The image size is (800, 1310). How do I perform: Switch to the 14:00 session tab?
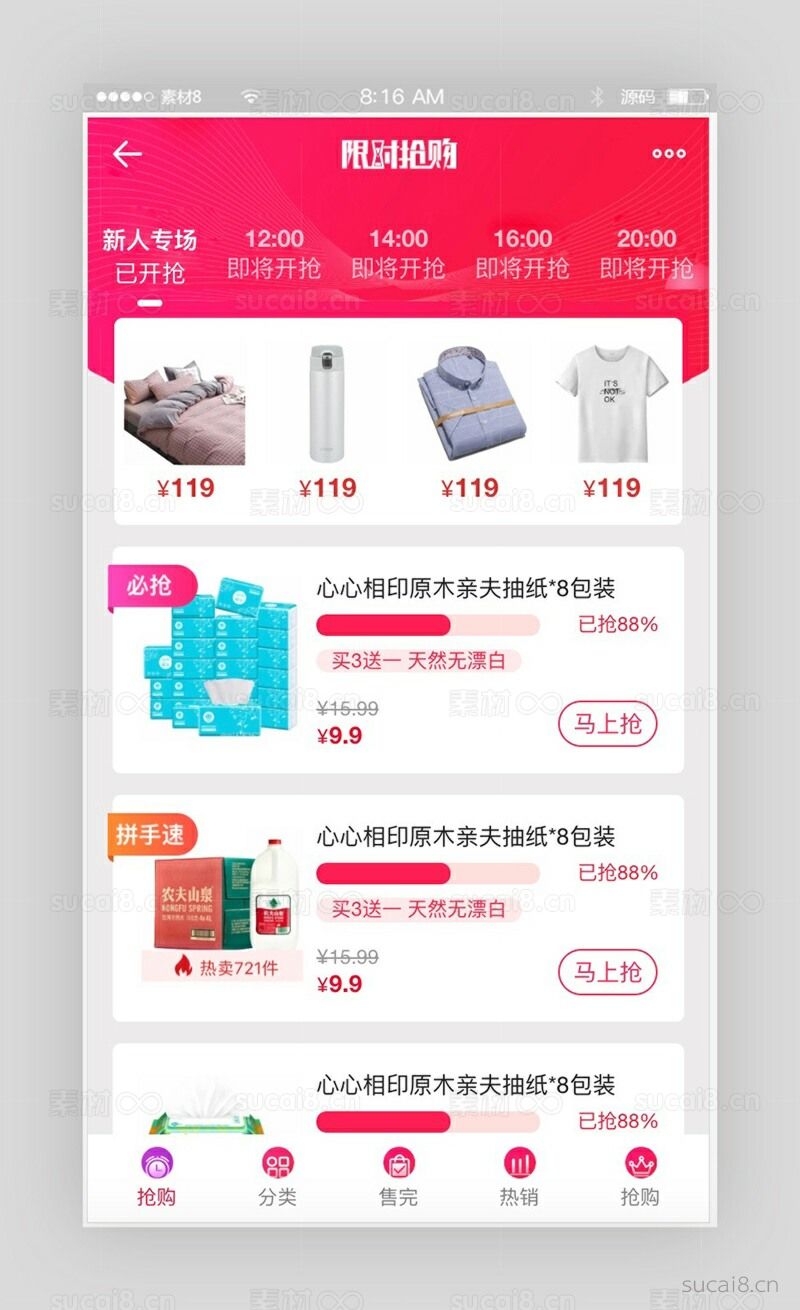pyautogui.click(x=398, y=253)
